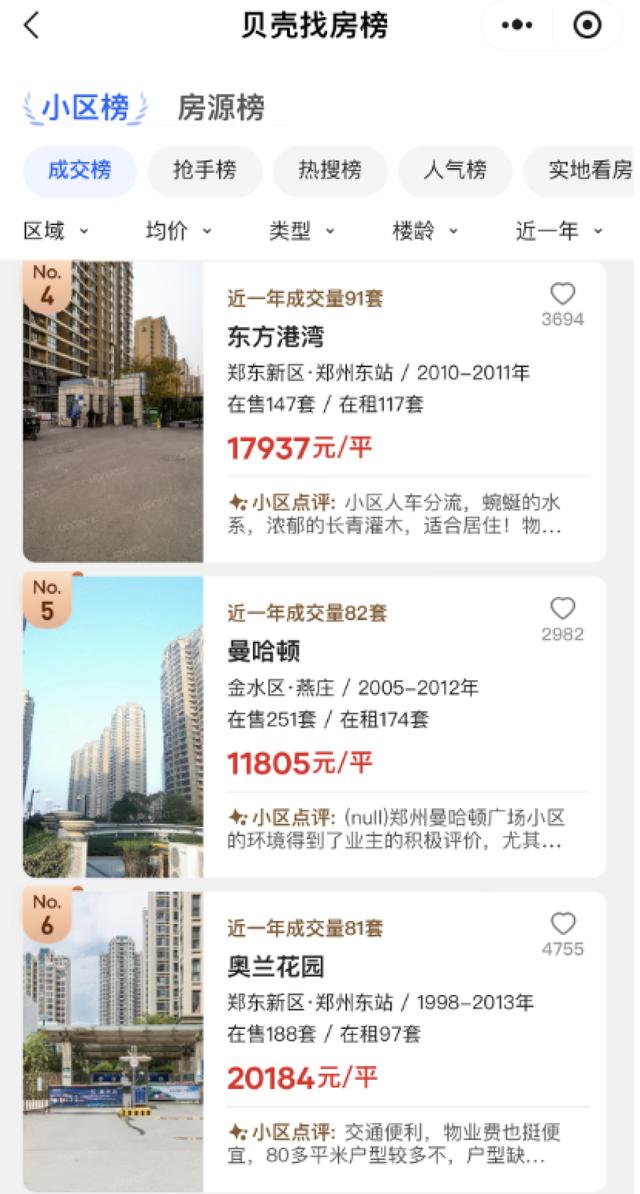Expand the 区域 filter
The image size is (640, 1194).
(56, 231)
